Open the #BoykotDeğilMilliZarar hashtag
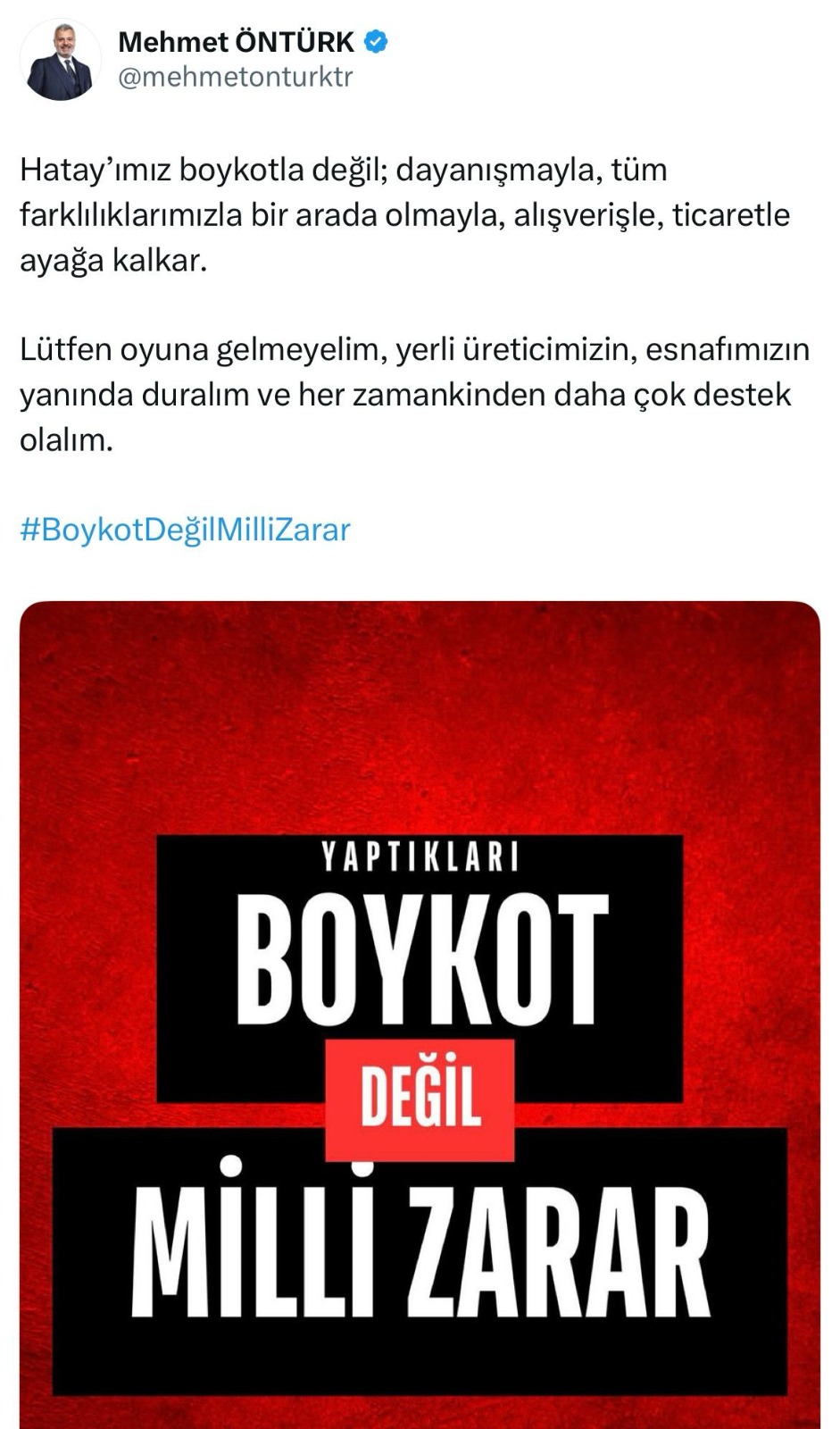The width and height of the screenshot is (840, 1429). [x=185, y=530]
